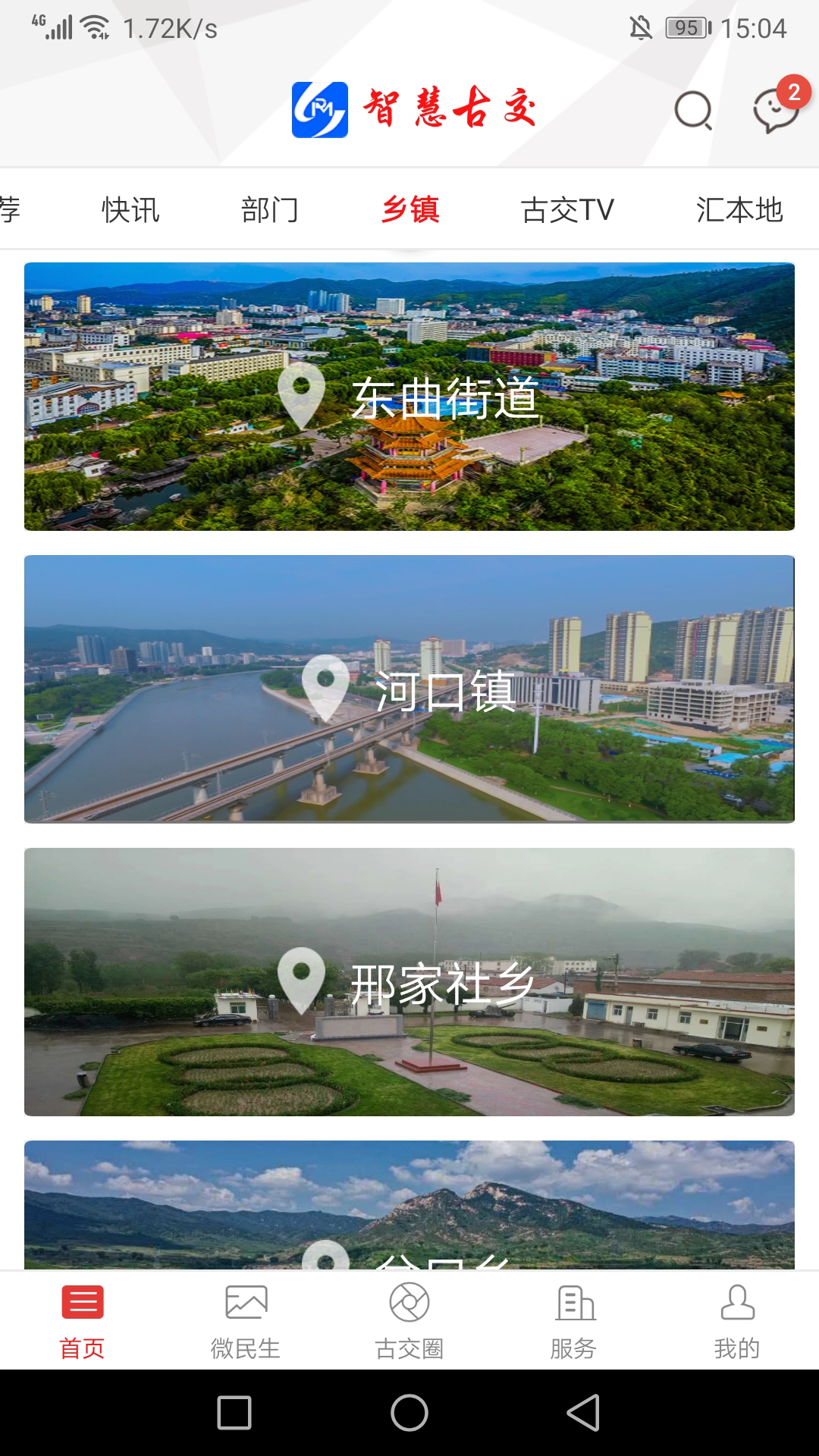Viewport: 819px width, 1456px height.
Task: Tap the system back button
Action: pos(583,1413)
